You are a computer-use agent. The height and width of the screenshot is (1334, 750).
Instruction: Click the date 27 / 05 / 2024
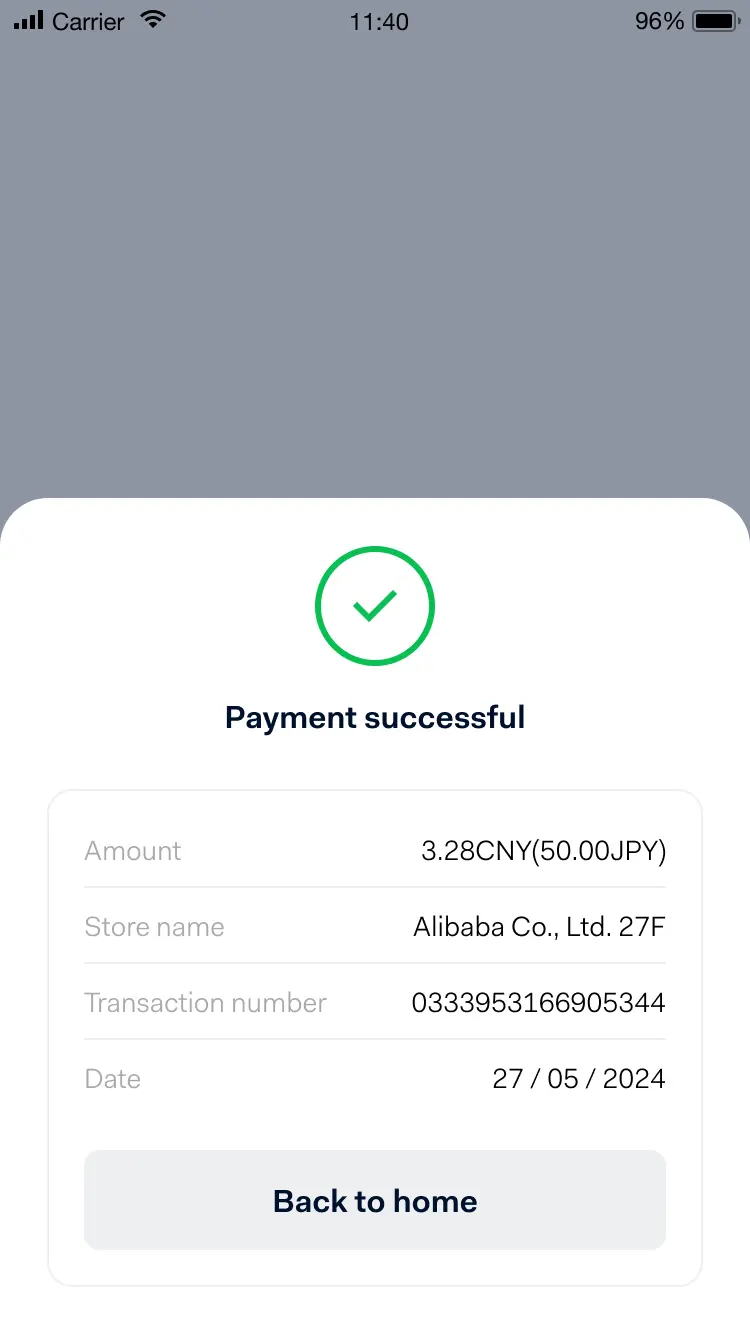[x=577, y=1079]
